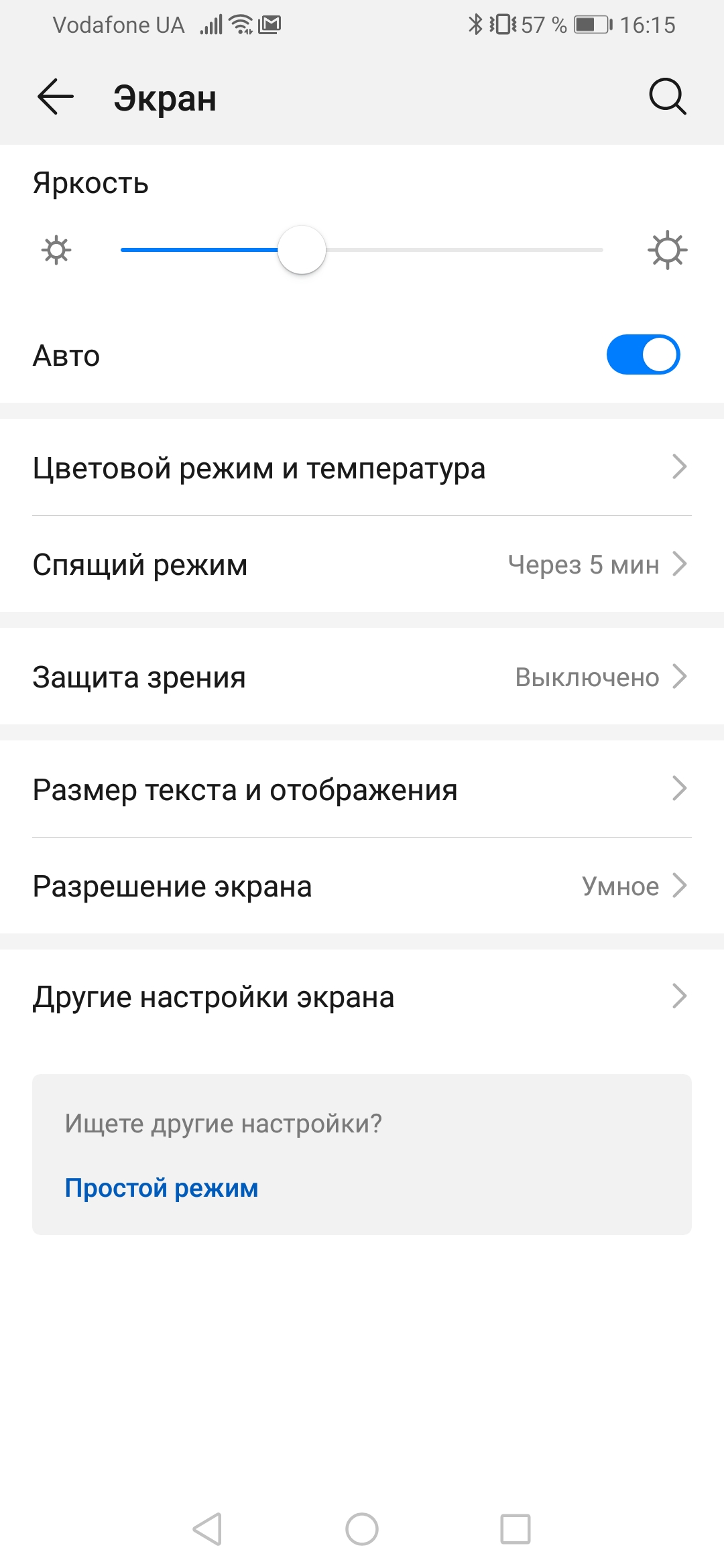
Task: Open the Спящий режим setting
Action: click(362, 564)
